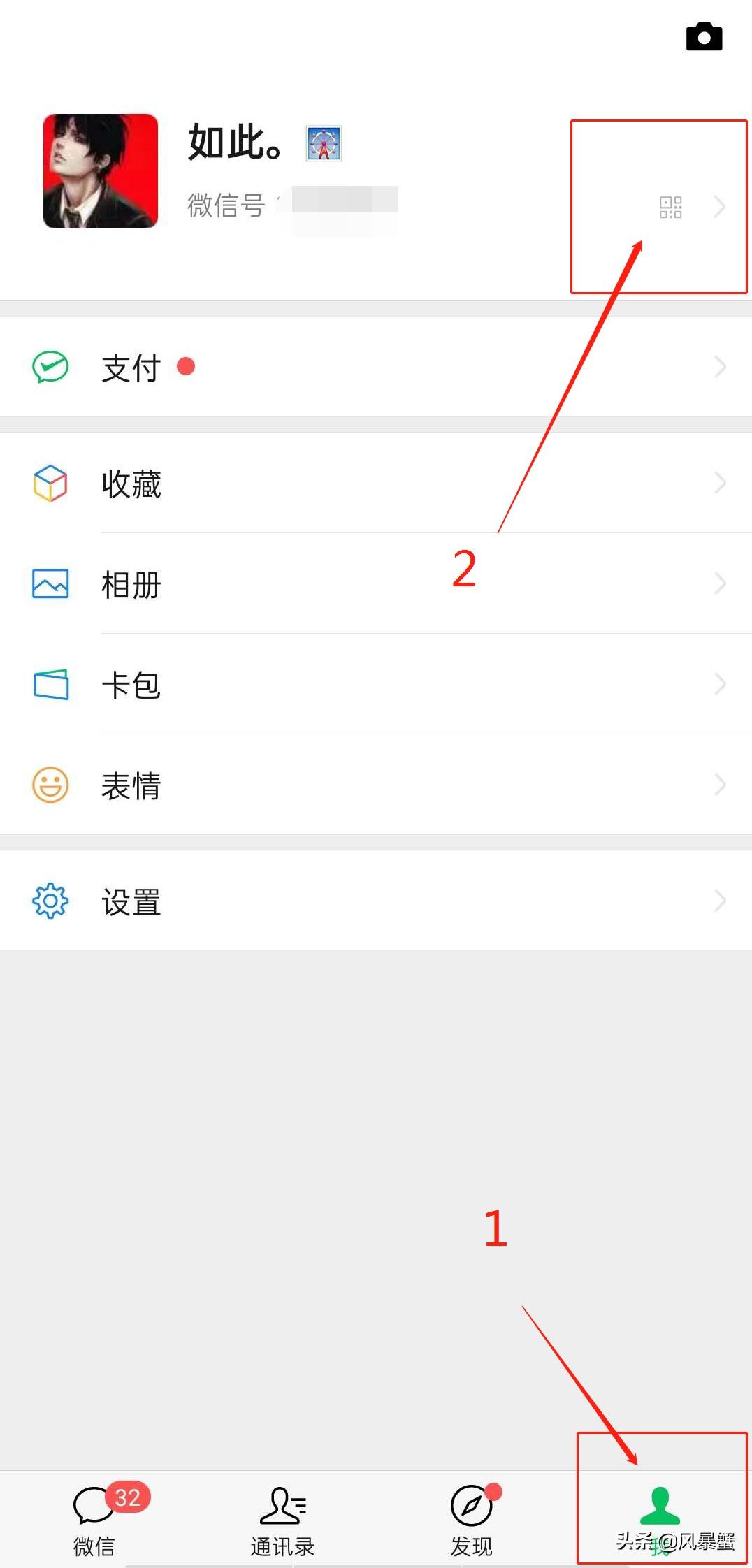This screenshot has width=752, height=1568.
Task: Open the 表情 sticker gallery
Action: point(376,785)
